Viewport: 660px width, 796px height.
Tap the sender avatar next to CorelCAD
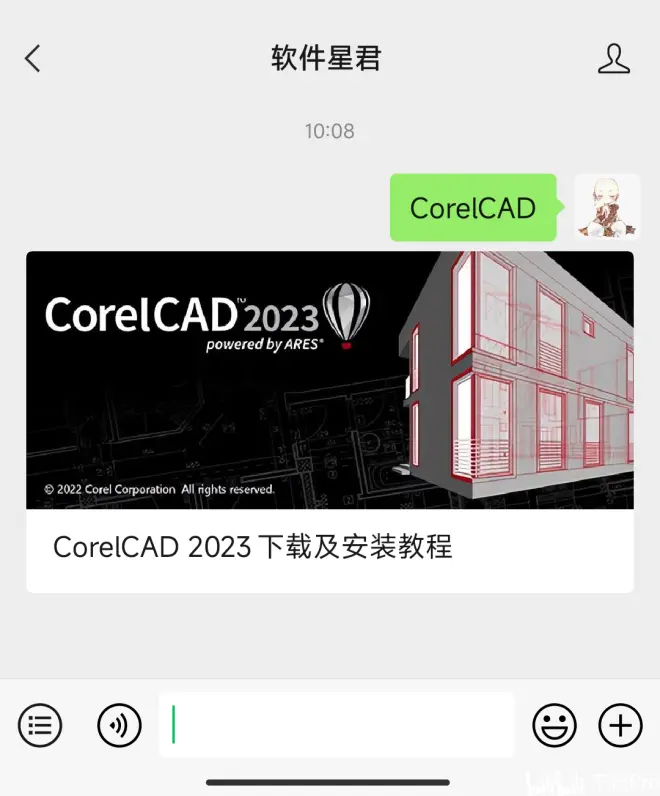607,207
